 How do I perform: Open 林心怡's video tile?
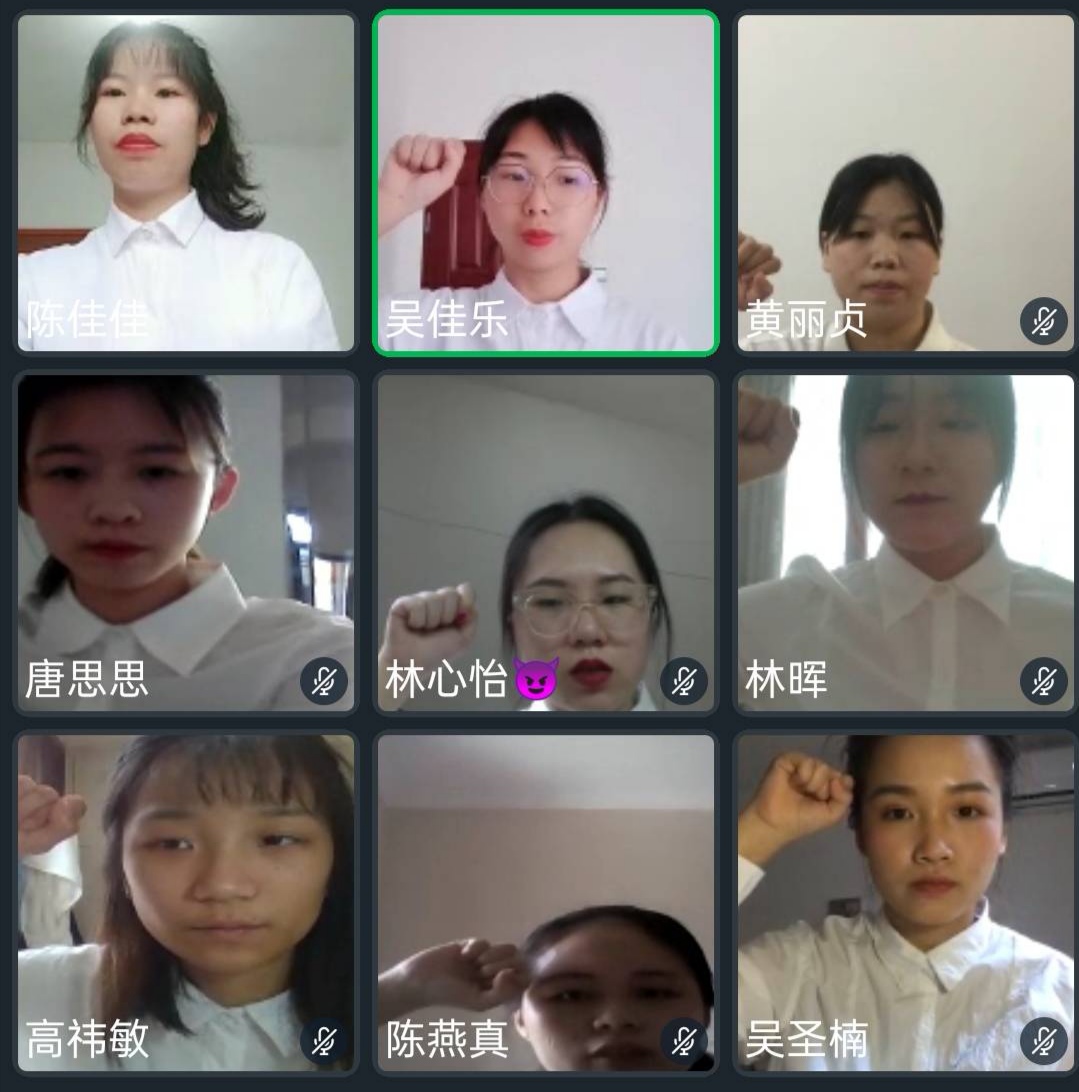(546, 542)
